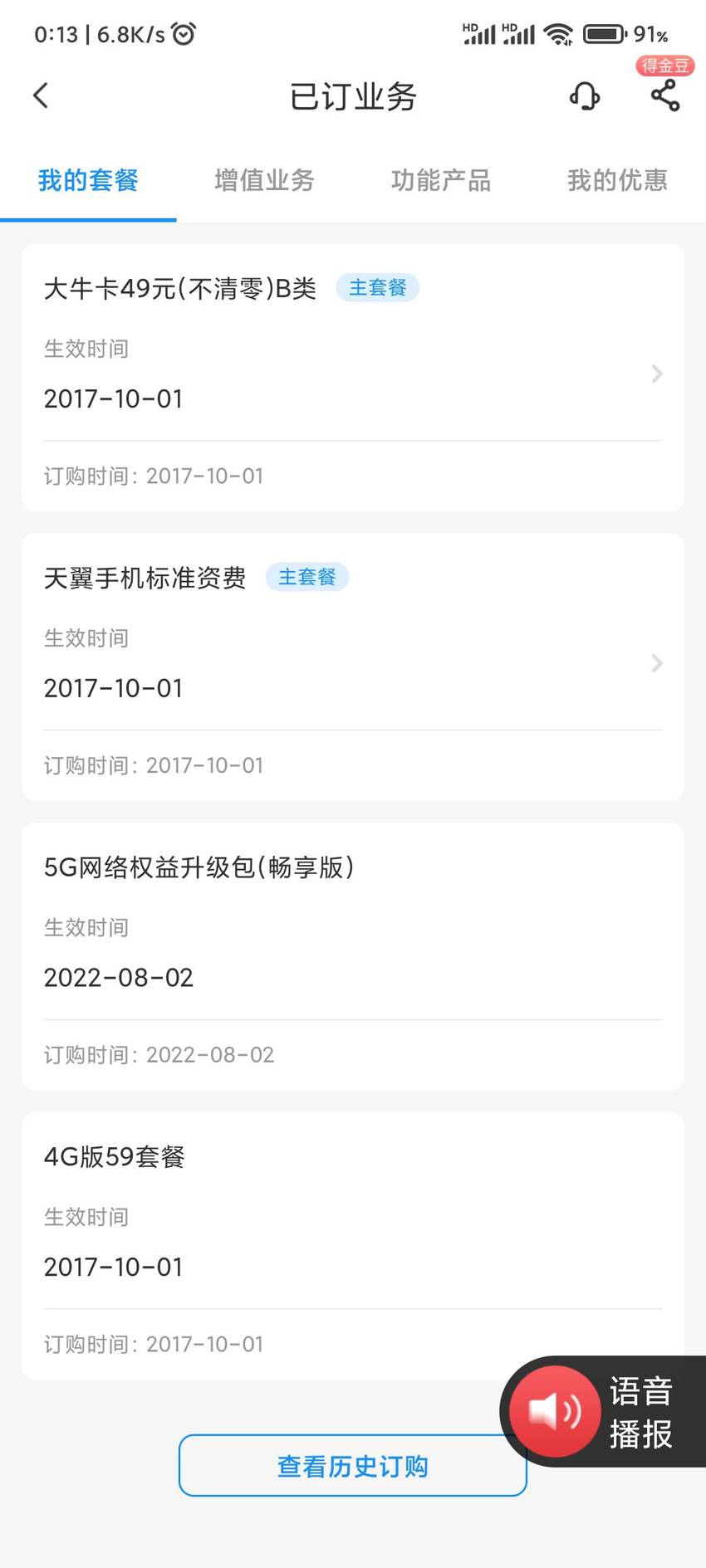
Task: Switch to the 增值业务 tab
Action: [264, 180]
